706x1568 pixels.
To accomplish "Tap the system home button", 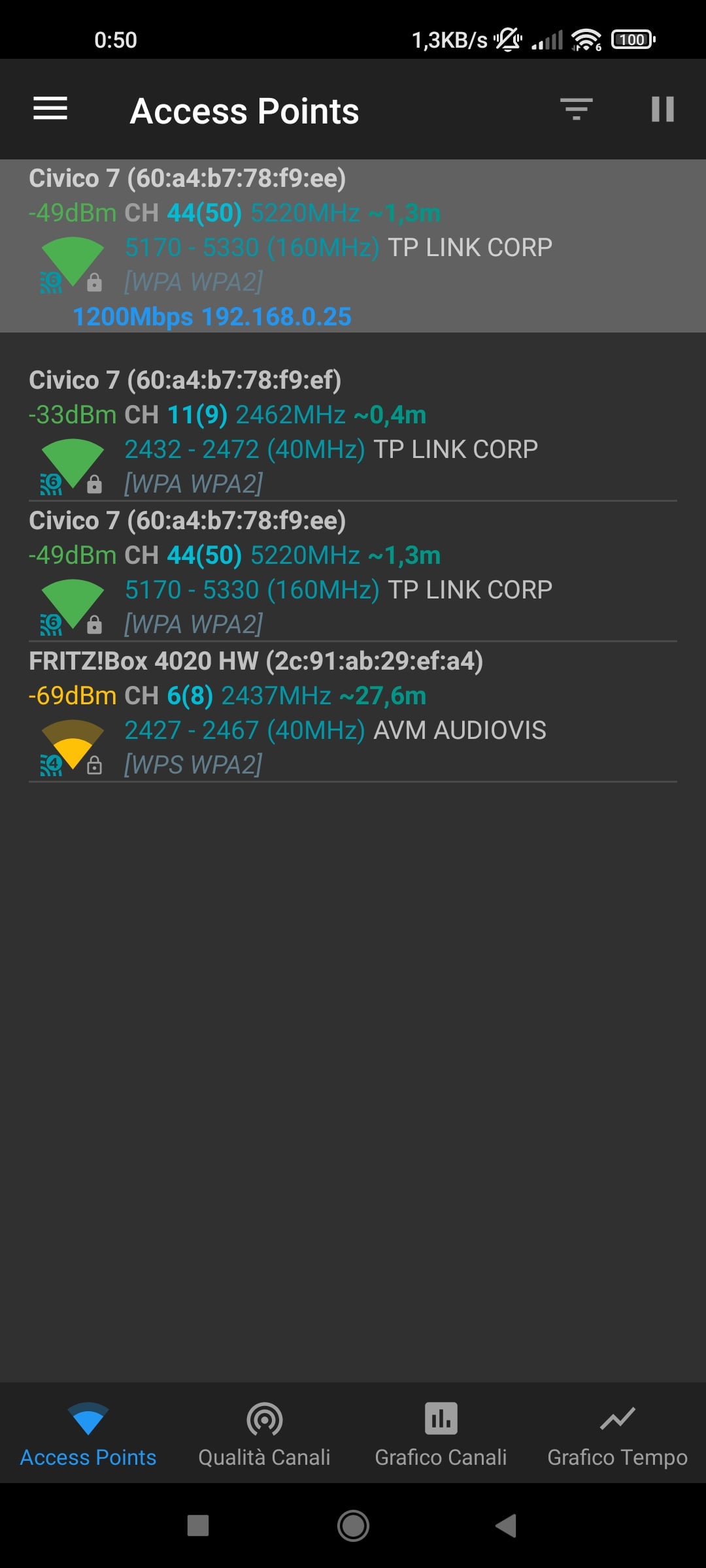I will [353, 1526].
